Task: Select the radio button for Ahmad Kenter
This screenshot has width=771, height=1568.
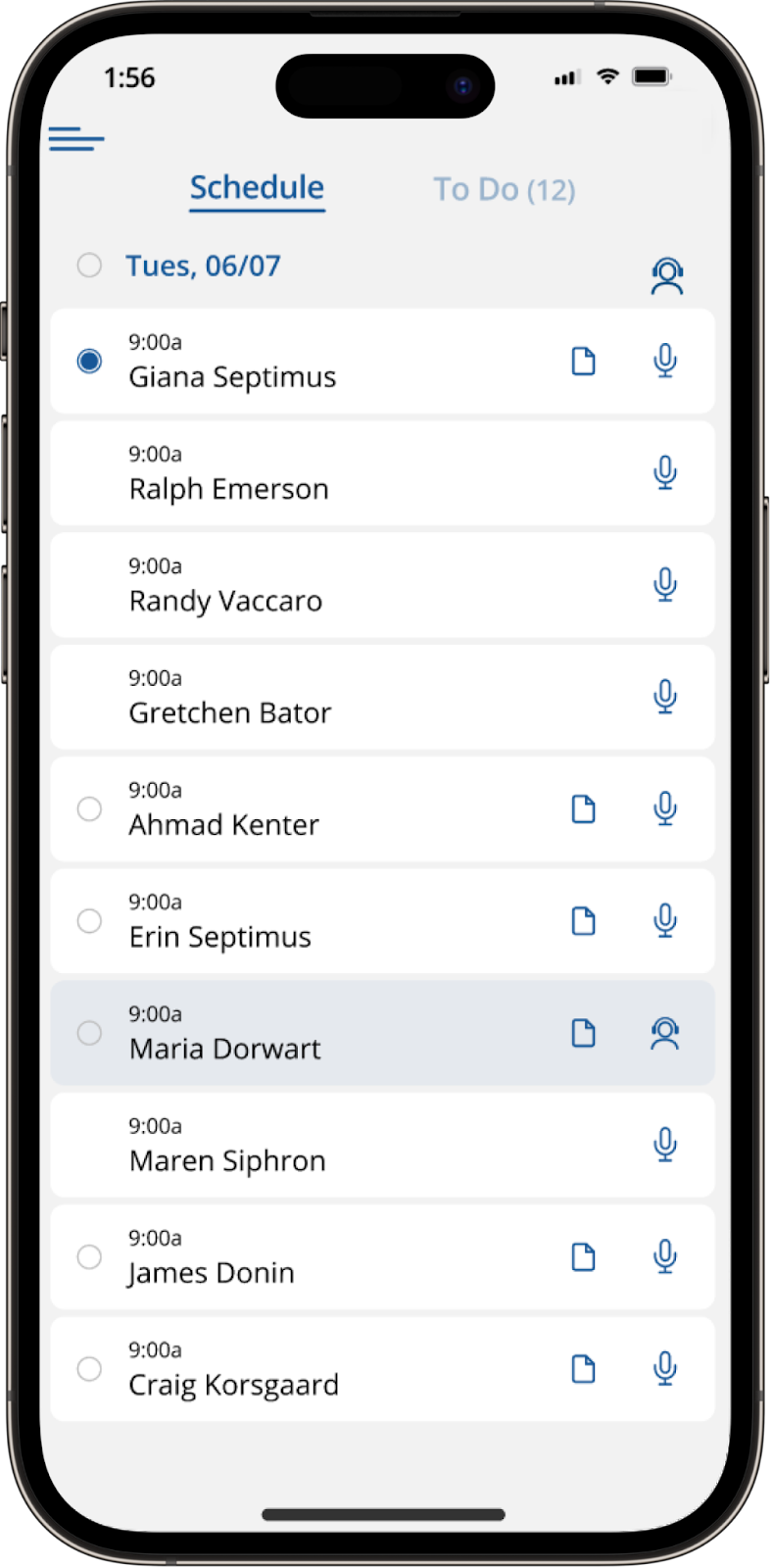Action: click(x=89, y=808)
